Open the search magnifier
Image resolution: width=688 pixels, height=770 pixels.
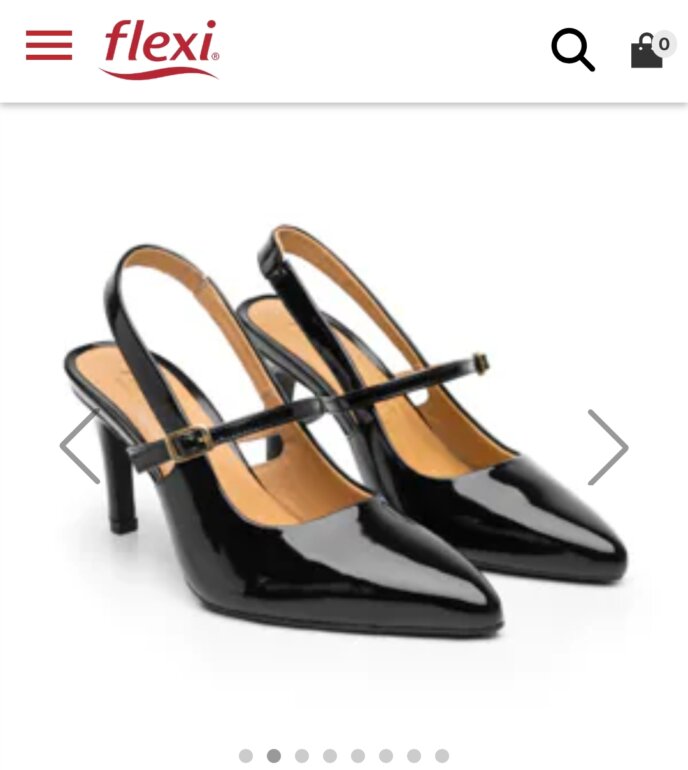click(573, 49)
